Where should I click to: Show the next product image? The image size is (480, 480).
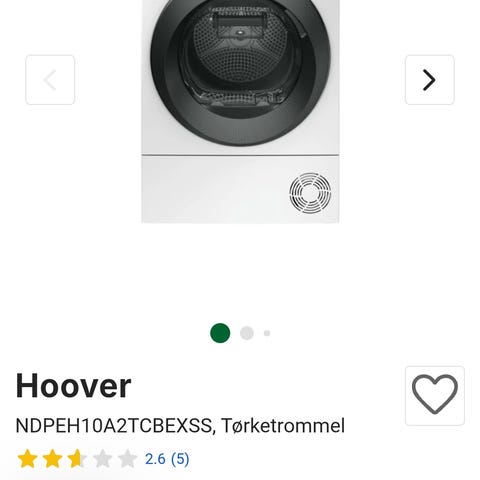coord(430,80)
